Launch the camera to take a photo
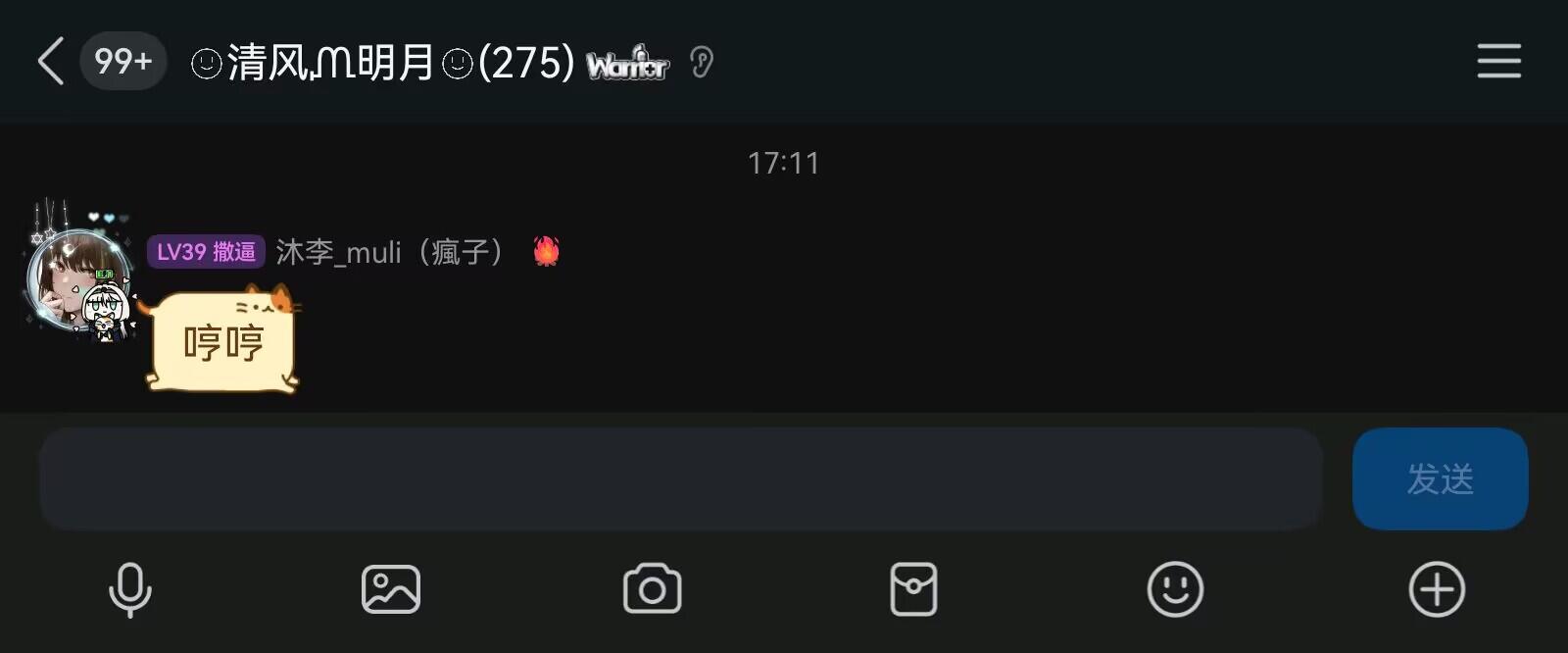 (x=652, y=589)
